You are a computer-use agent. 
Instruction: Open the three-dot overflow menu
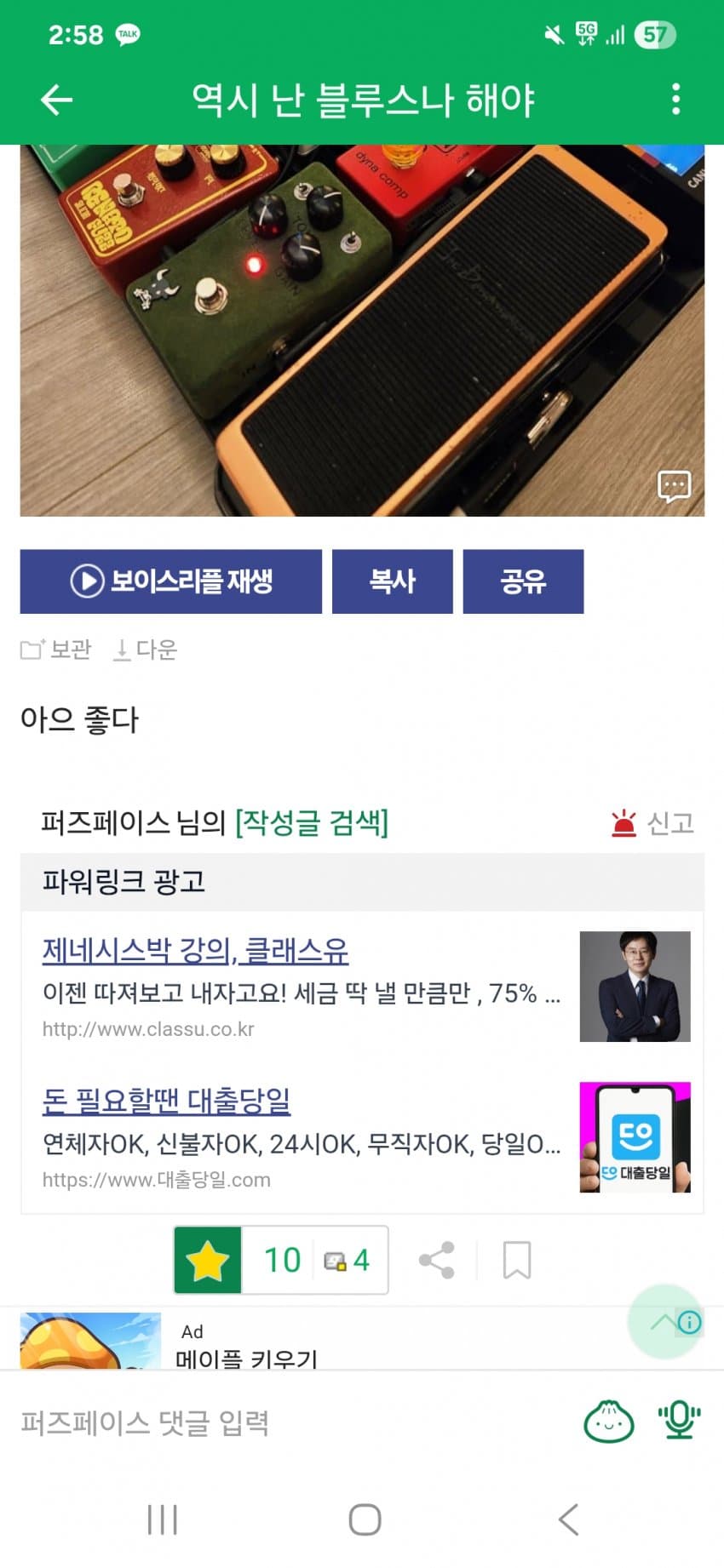(675, 100)
